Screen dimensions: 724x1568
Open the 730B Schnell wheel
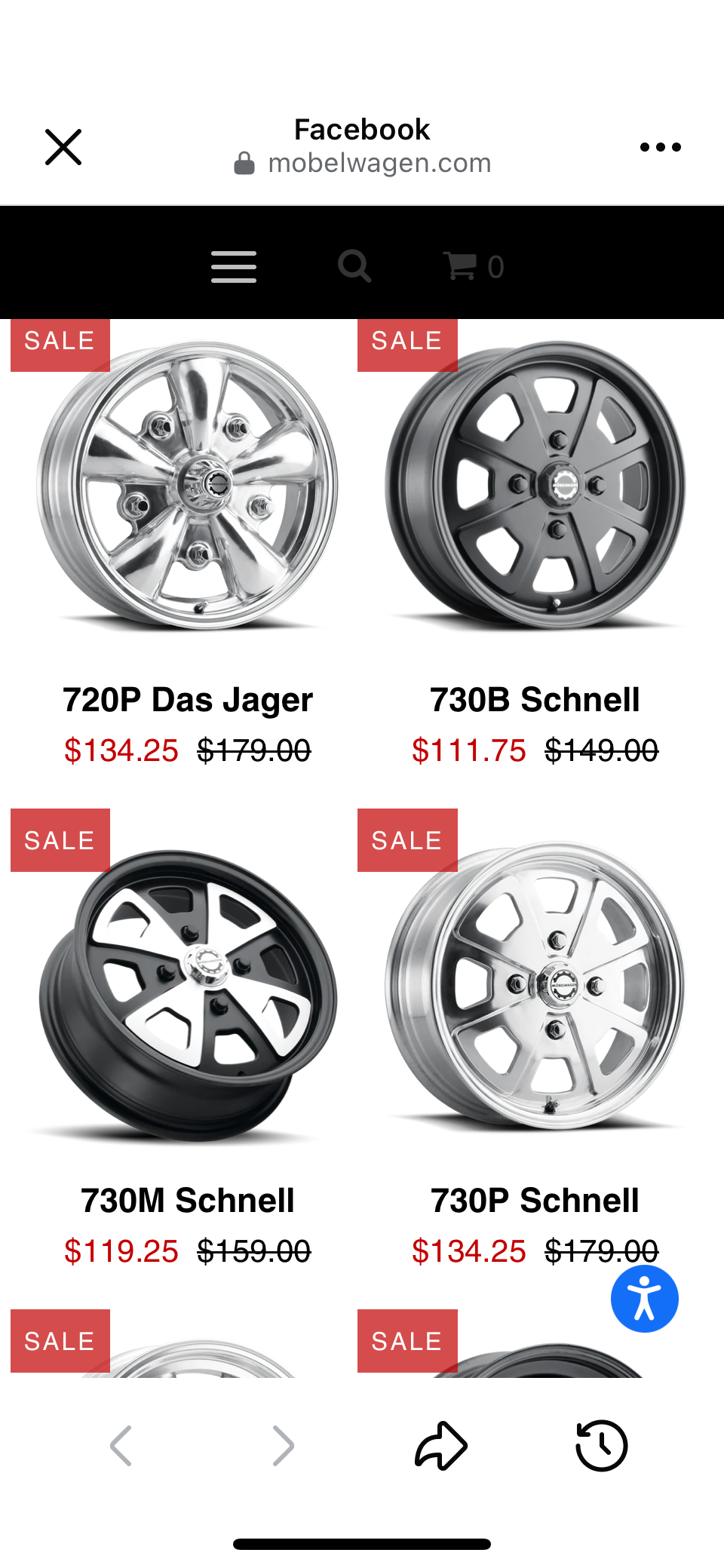[x=535, y=486]
